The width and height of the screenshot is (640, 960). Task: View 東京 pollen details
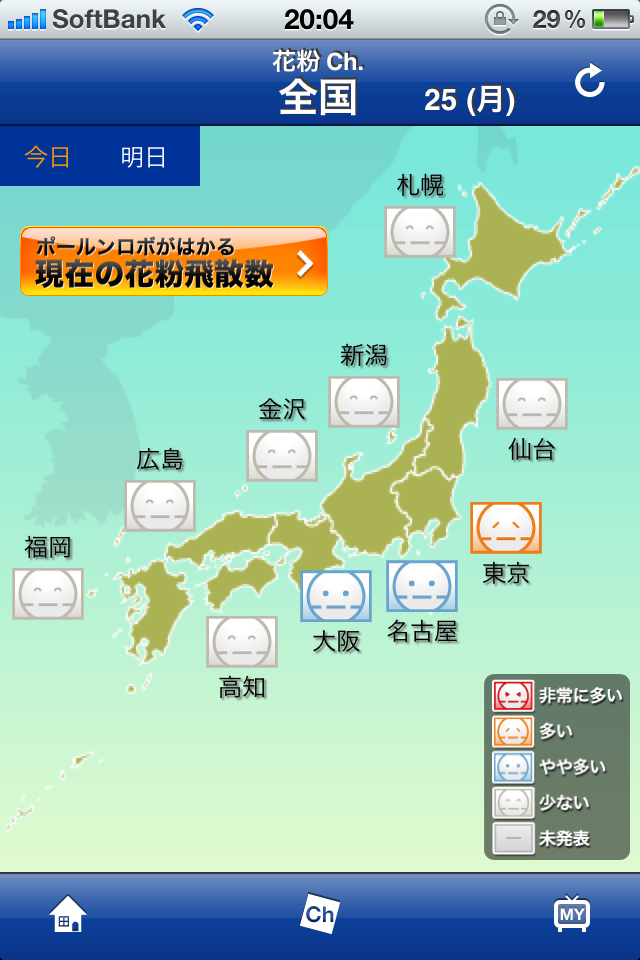click(x=506, y=528)
